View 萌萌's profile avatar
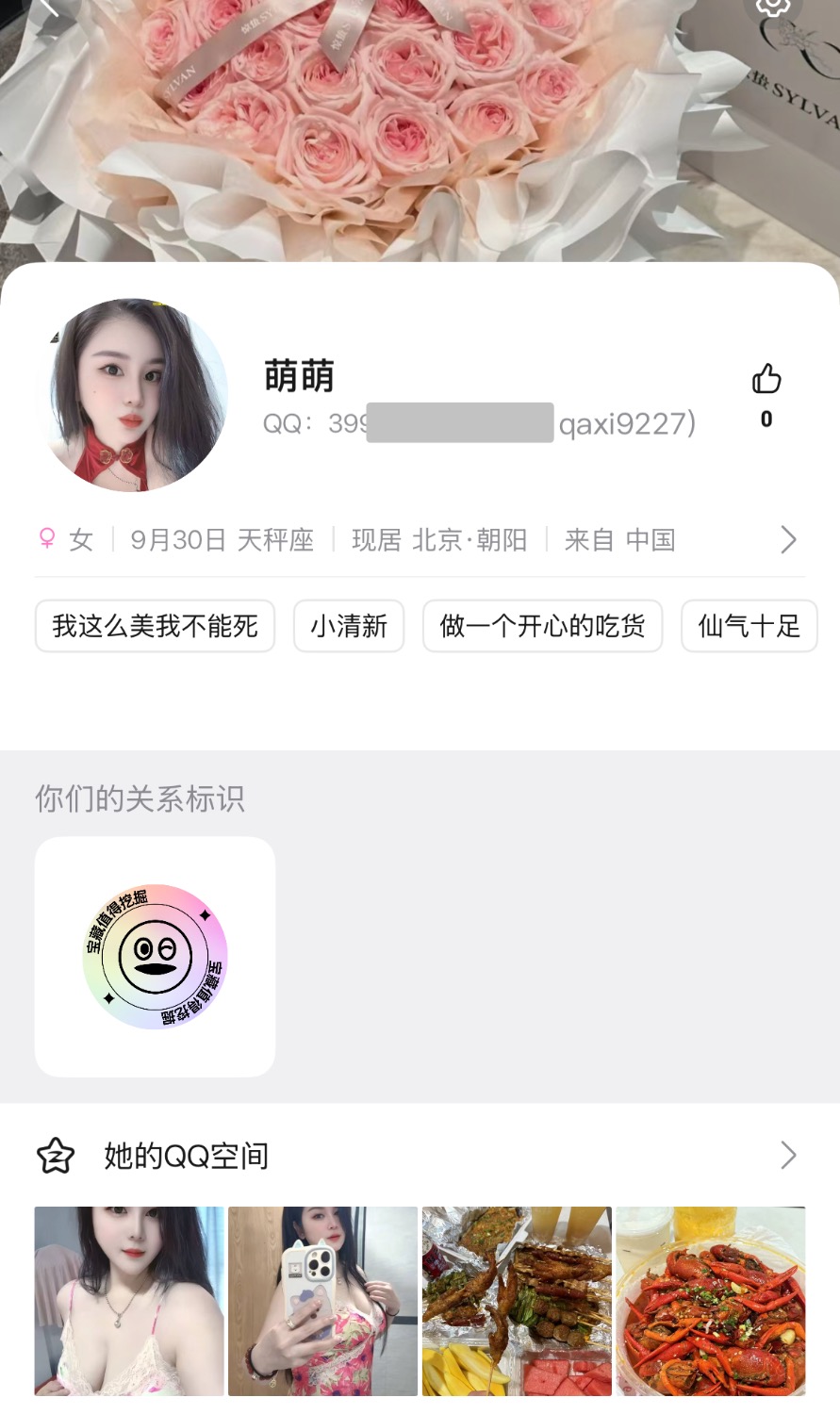840x1414 pixels. tap(131, 395)
